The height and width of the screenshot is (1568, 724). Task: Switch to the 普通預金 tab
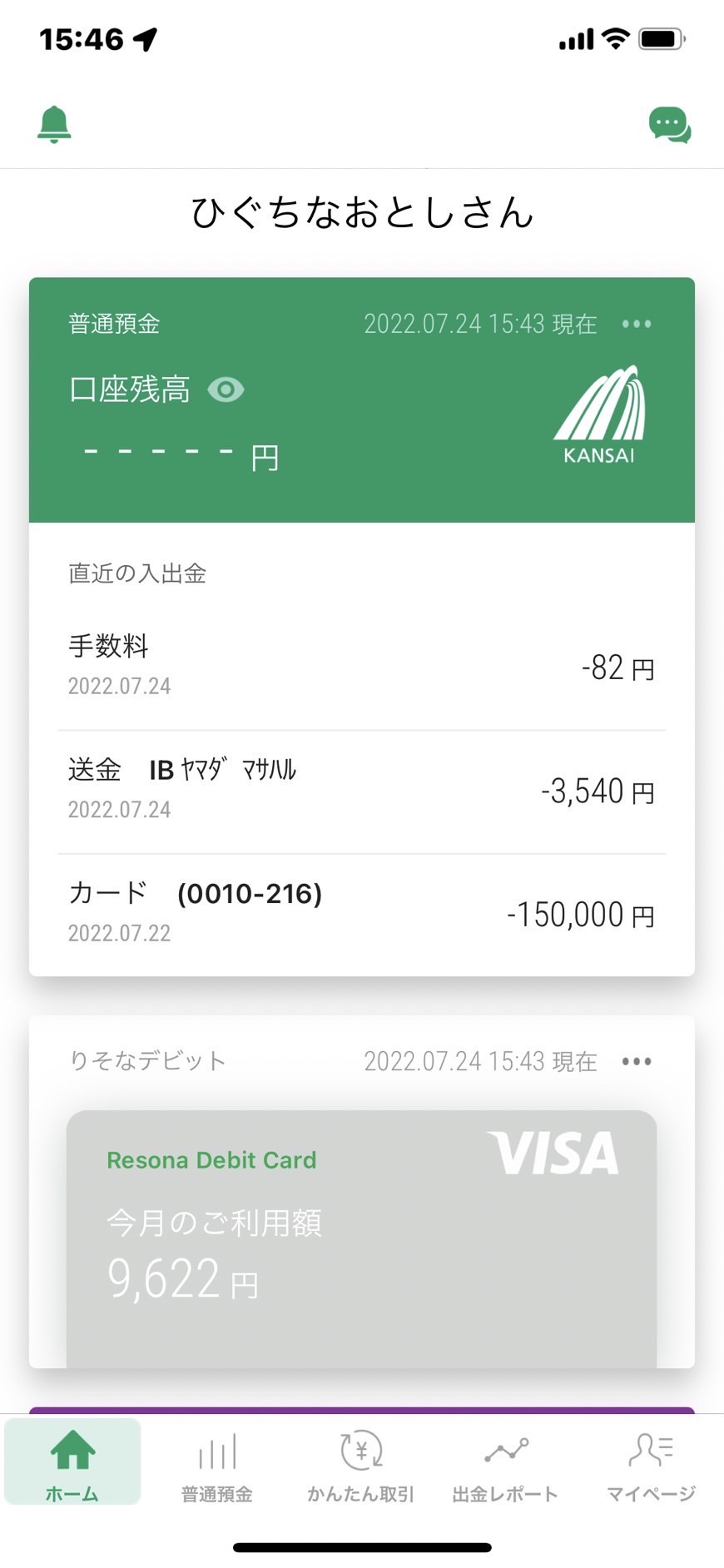[x=217, y=1466]
